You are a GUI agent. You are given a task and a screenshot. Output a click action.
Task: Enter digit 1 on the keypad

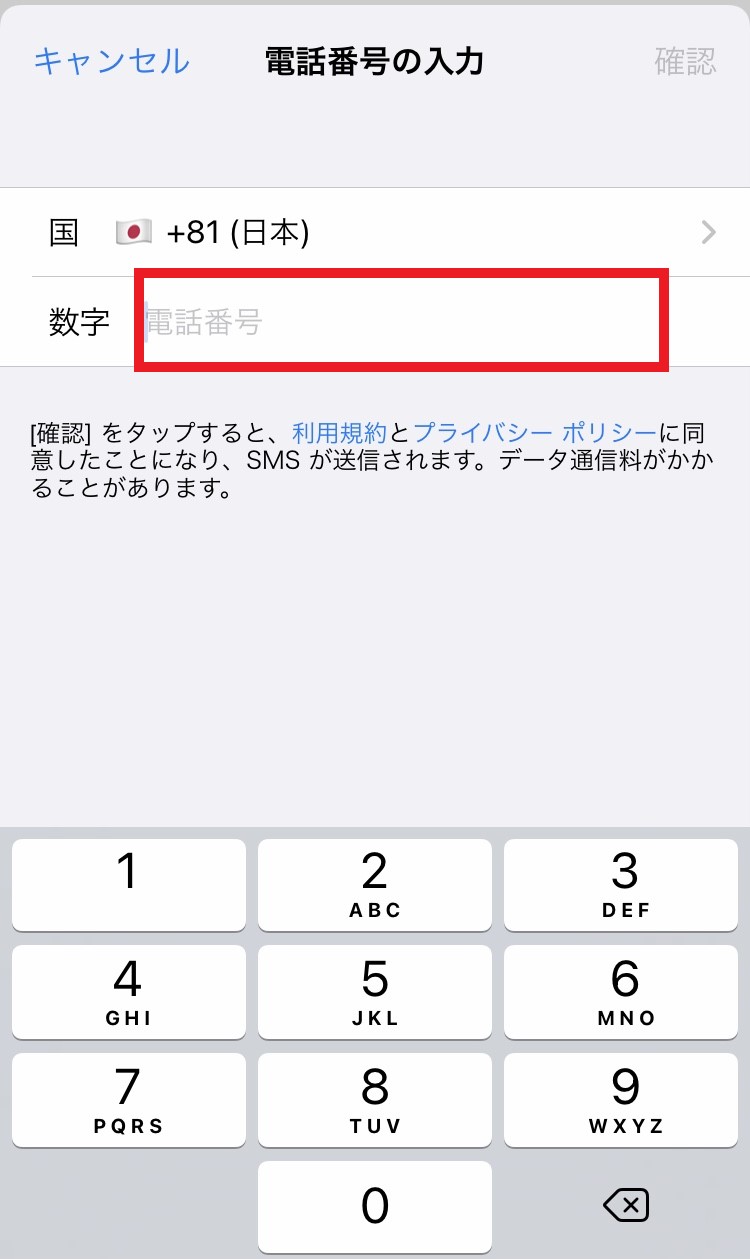point(128,885)
